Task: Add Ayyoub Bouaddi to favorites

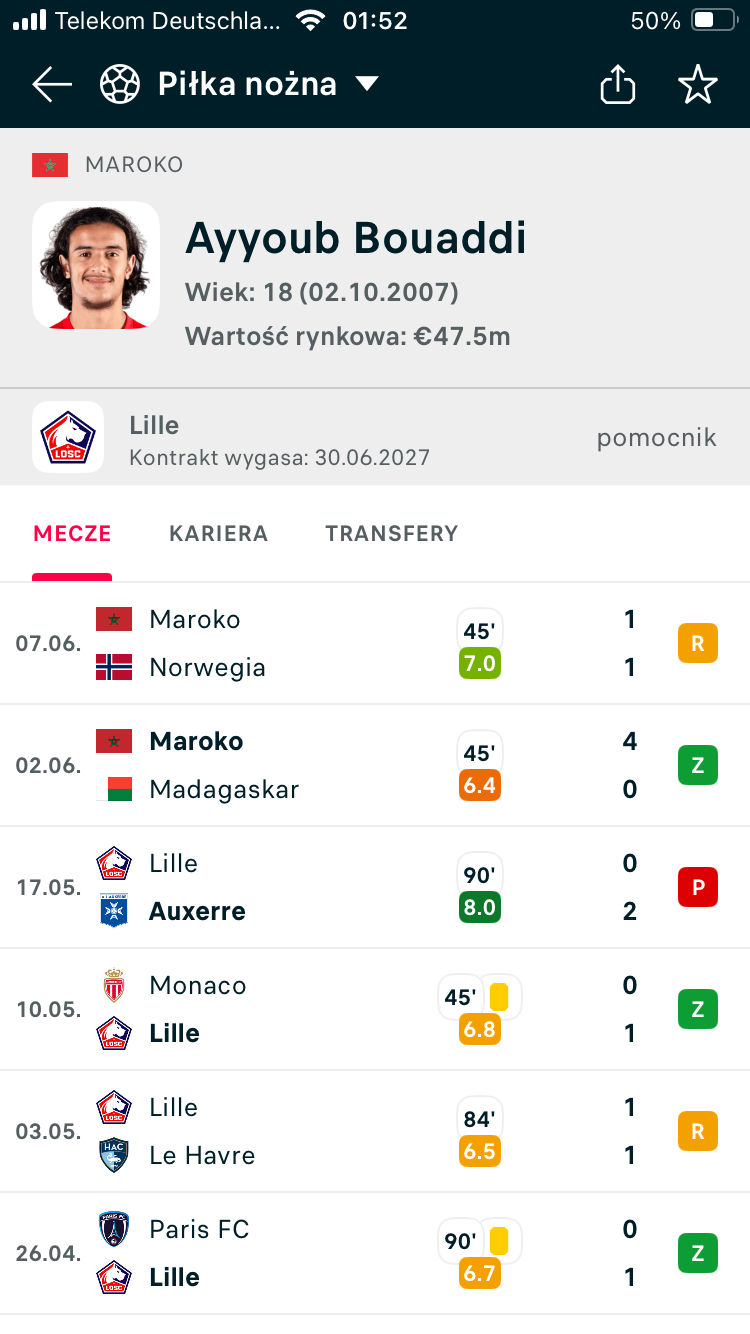Action: [698, 84]
